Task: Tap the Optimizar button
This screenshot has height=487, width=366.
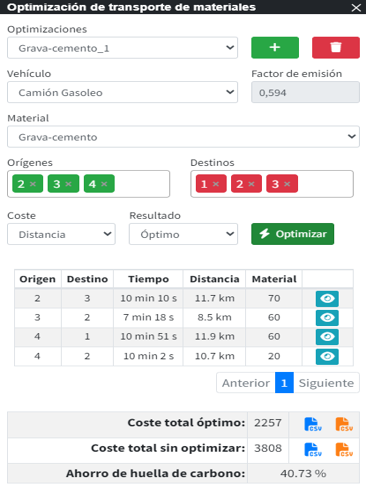Action: click(x=293, y=234)
